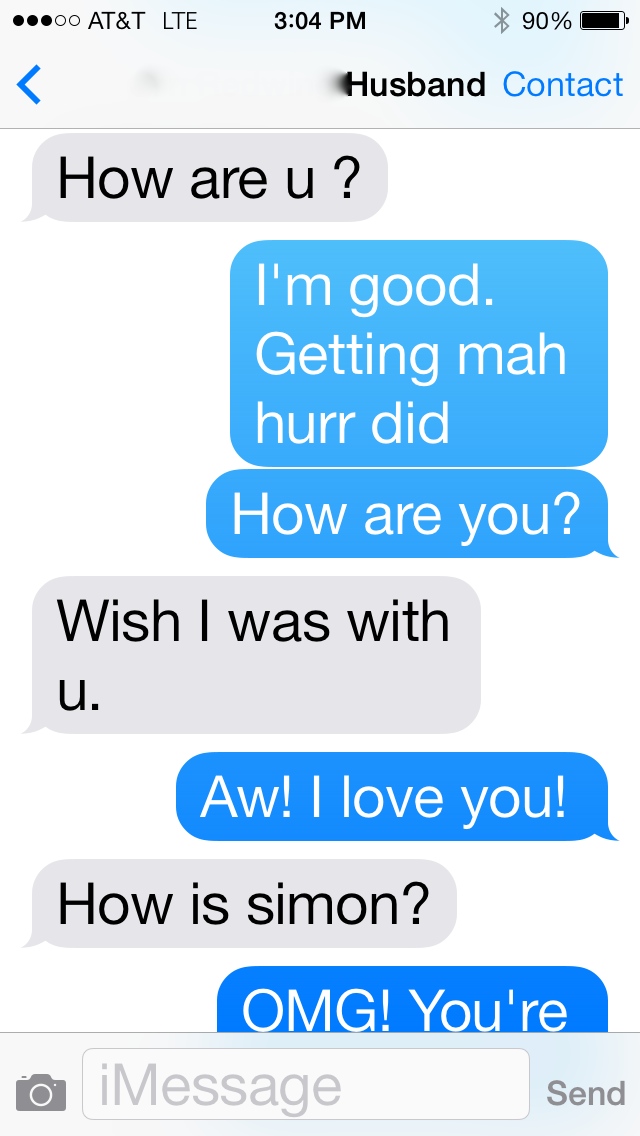Open the Contact details

pyautogui.click(x=562, y=85)
